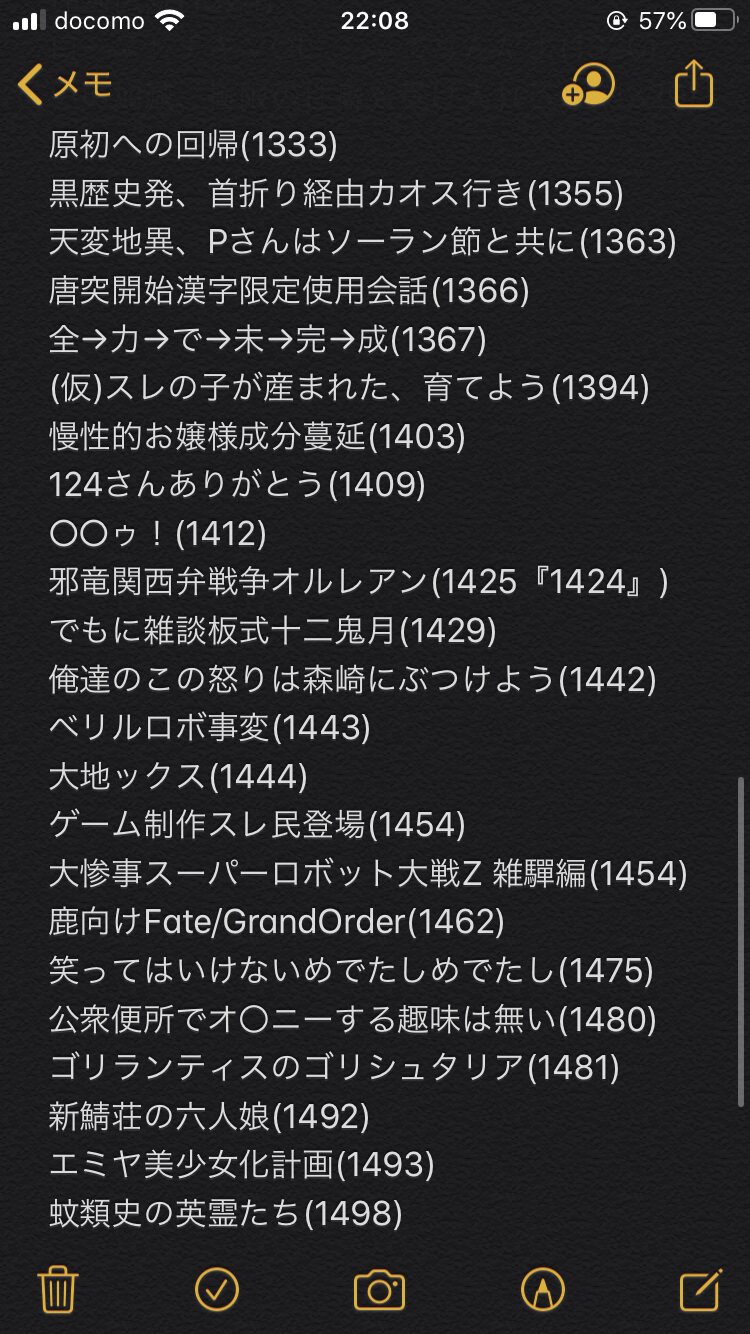Add a checklist to the note
750x1334 pixels.
click(215, 1289)
